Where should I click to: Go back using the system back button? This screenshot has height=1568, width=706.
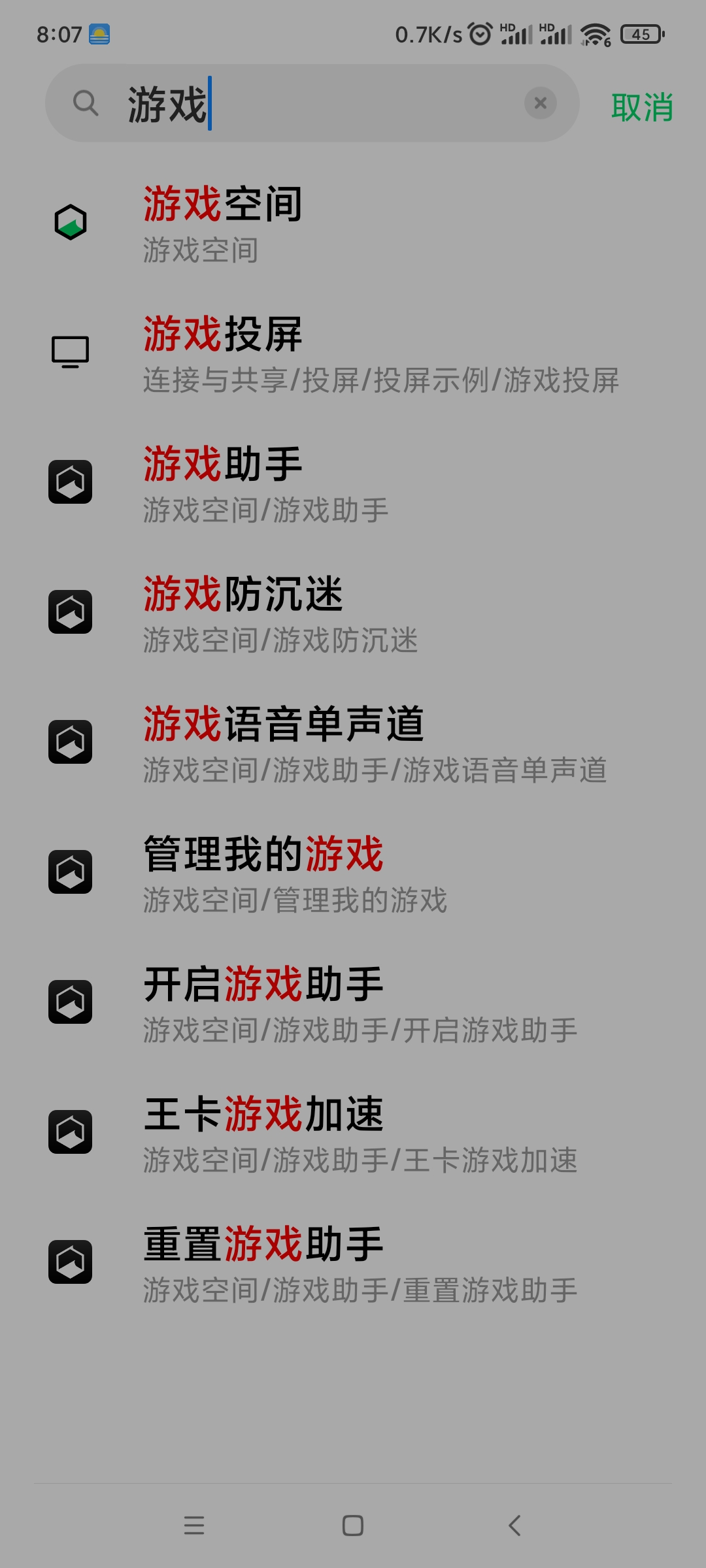[x=514, y=1526]
